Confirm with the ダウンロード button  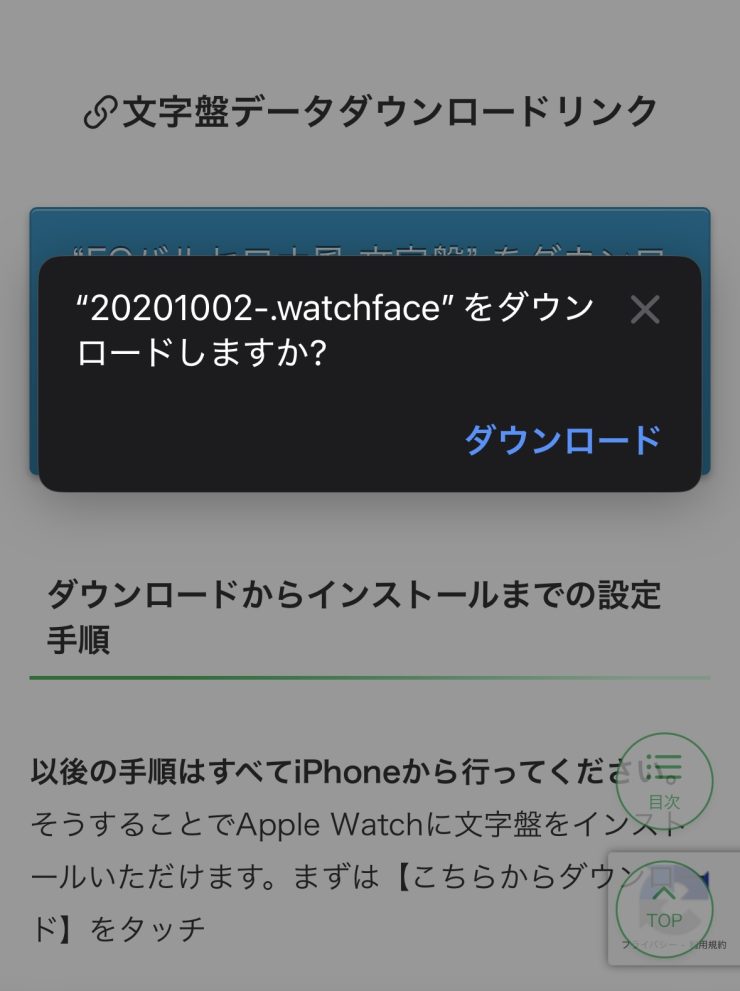563,440
